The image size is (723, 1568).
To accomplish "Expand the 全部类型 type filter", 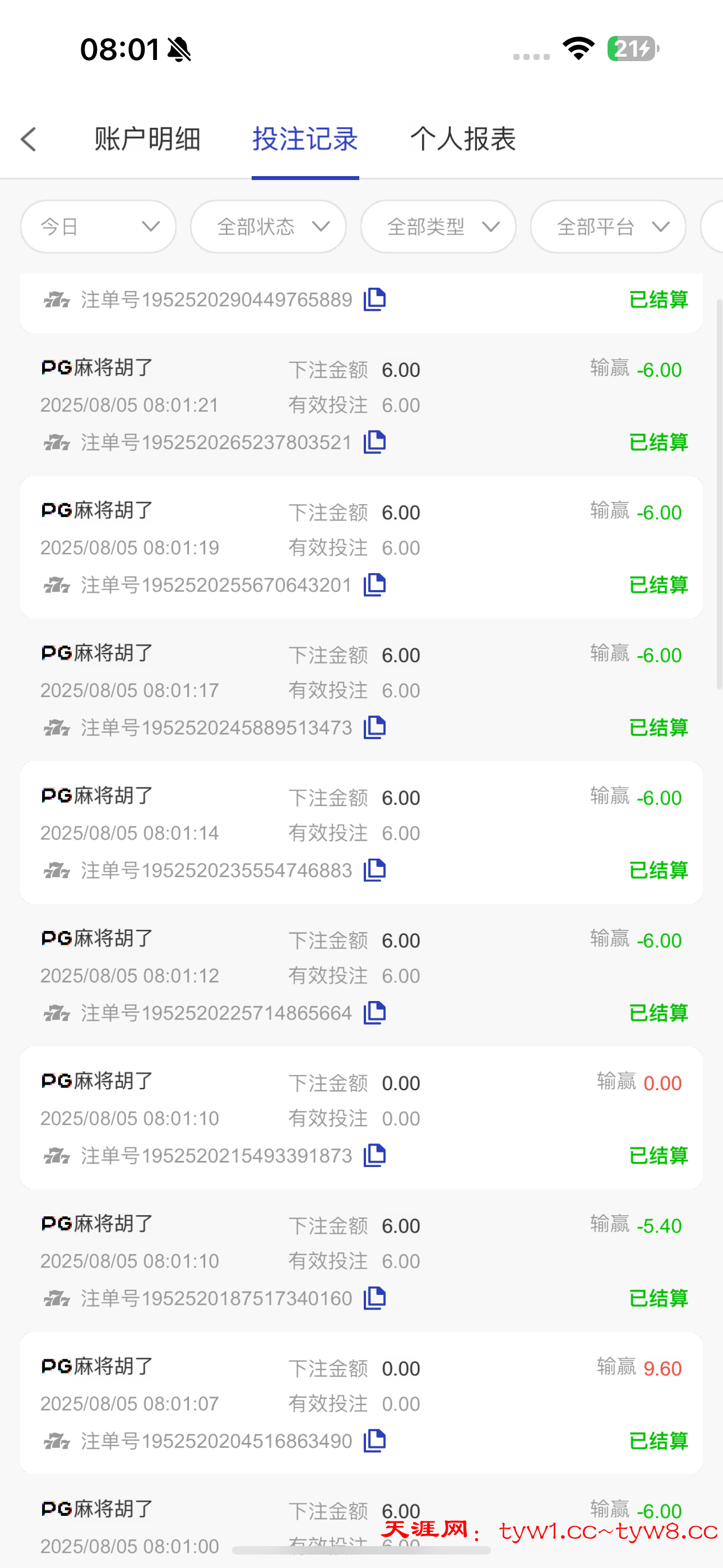I will coord(438,227).
